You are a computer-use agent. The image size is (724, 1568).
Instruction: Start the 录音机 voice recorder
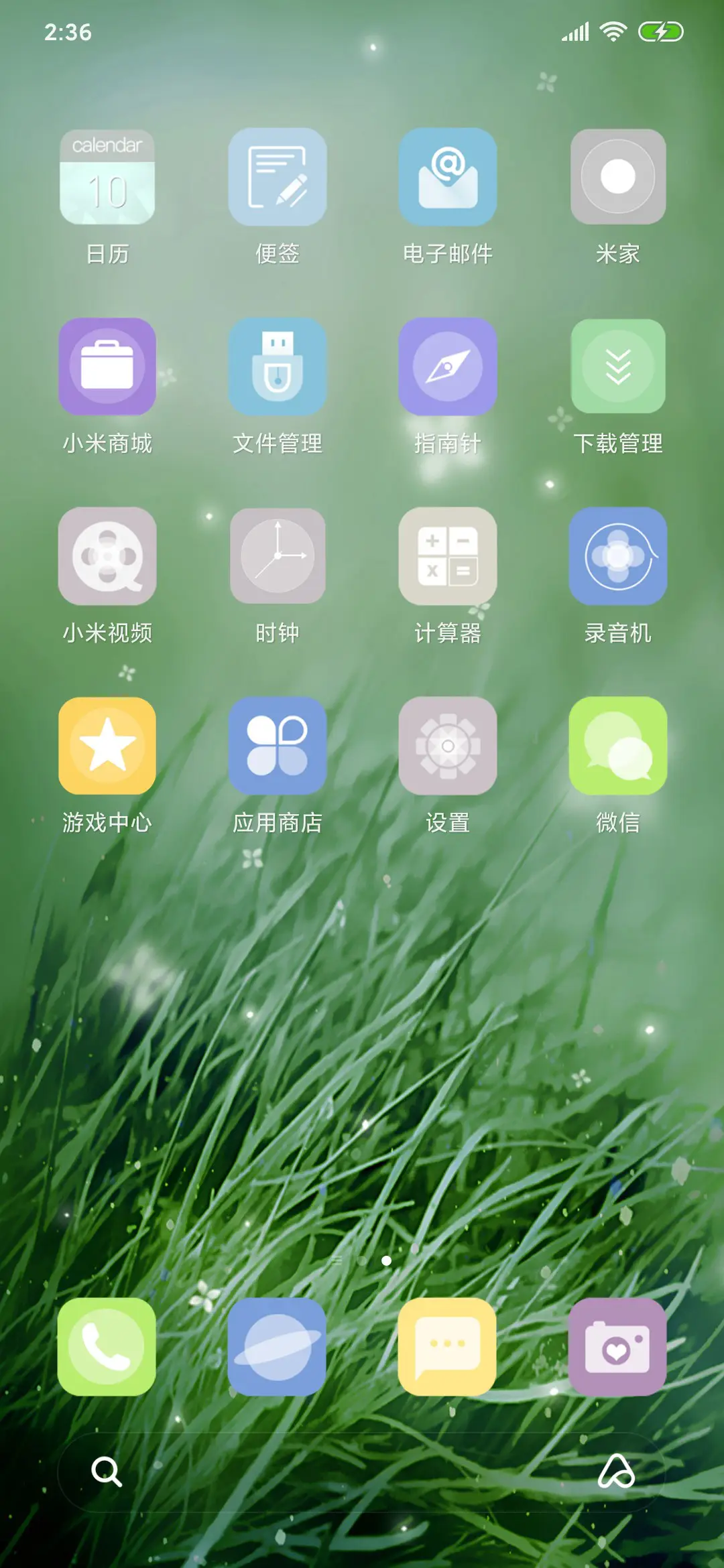pos(617,556)
